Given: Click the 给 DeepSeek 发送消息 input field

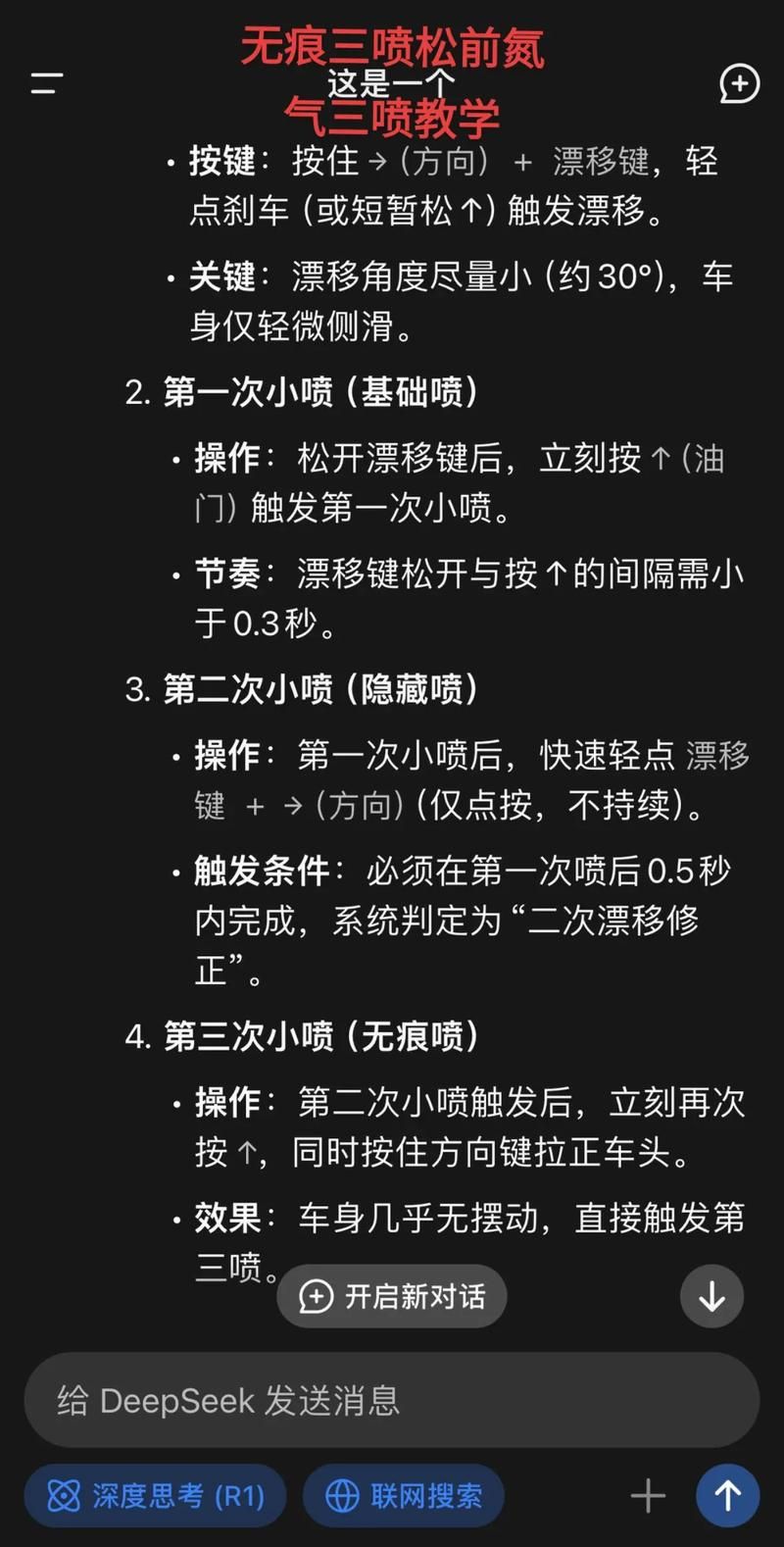Looking at the screenshot, I should [392, 1400].
